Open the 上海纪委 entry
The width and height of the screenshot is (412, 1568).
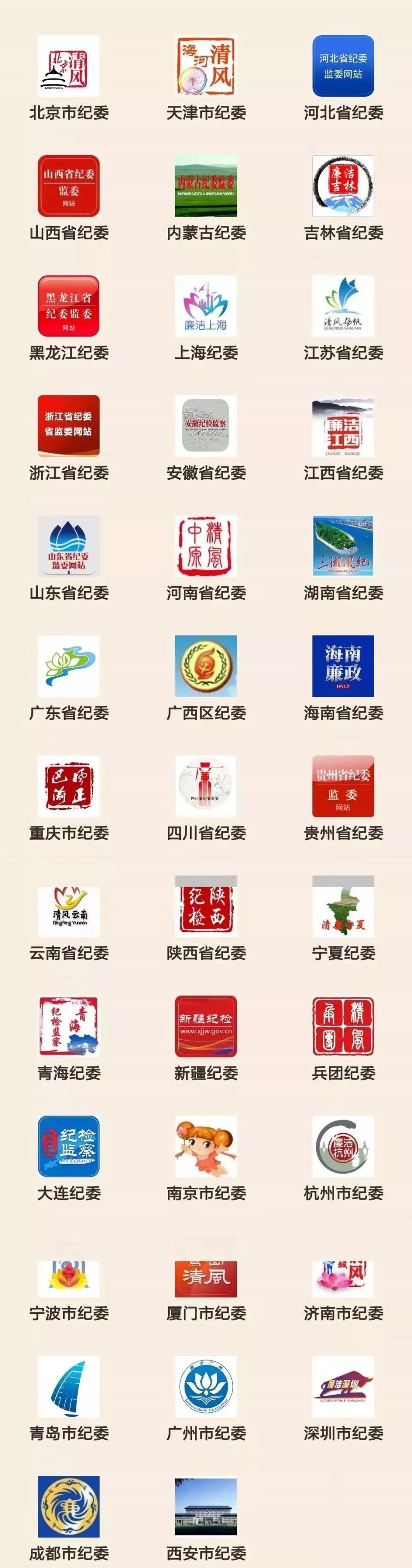click(206, 306)
